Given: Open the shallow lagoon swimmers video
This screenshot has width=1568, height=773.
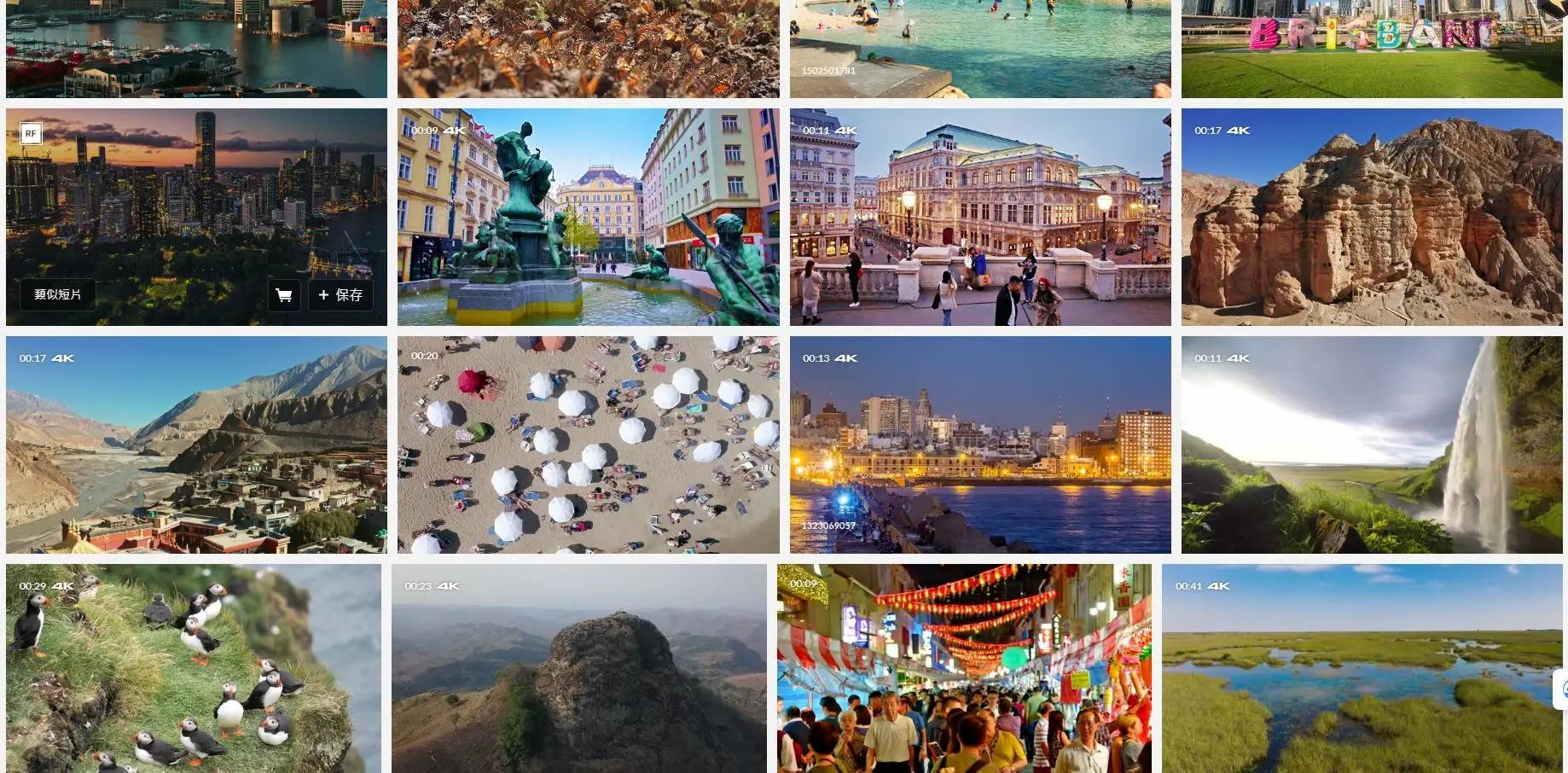Looking at the screenshot, I should pyautogui.click(x=979, y=49).
